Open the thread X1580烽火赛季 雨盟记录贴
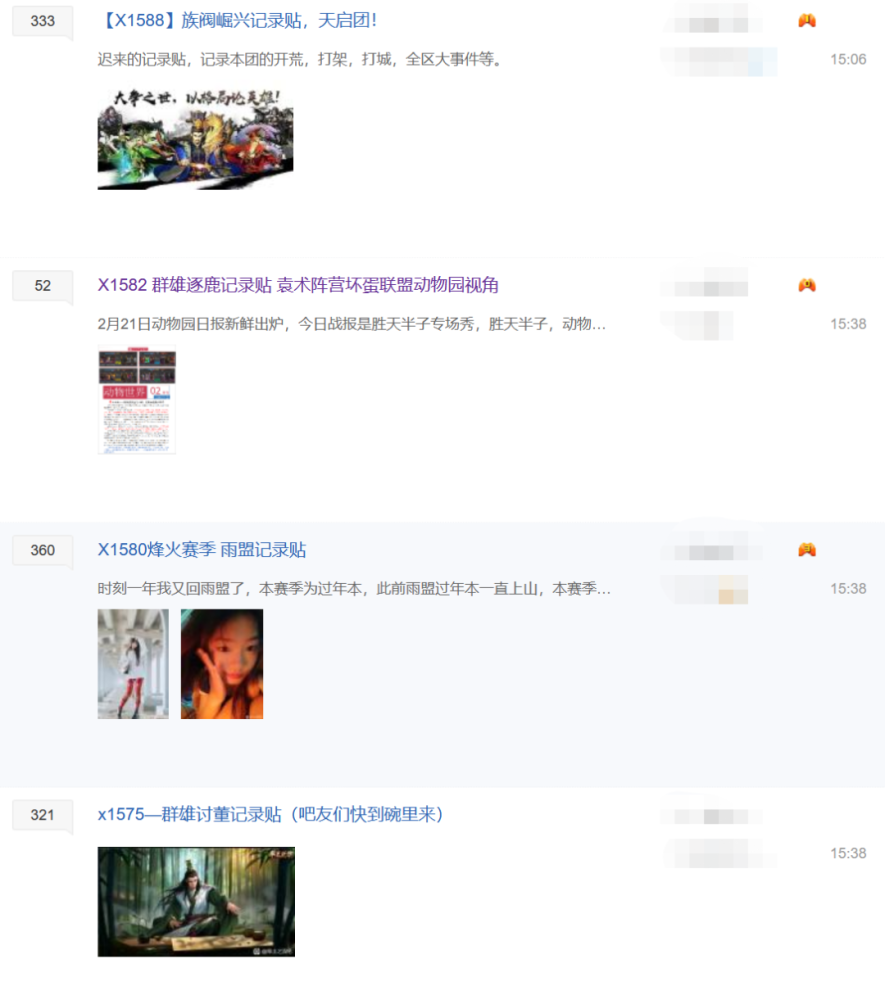The height and width of the screenshot is (1000, 885). tap(201, 550)
